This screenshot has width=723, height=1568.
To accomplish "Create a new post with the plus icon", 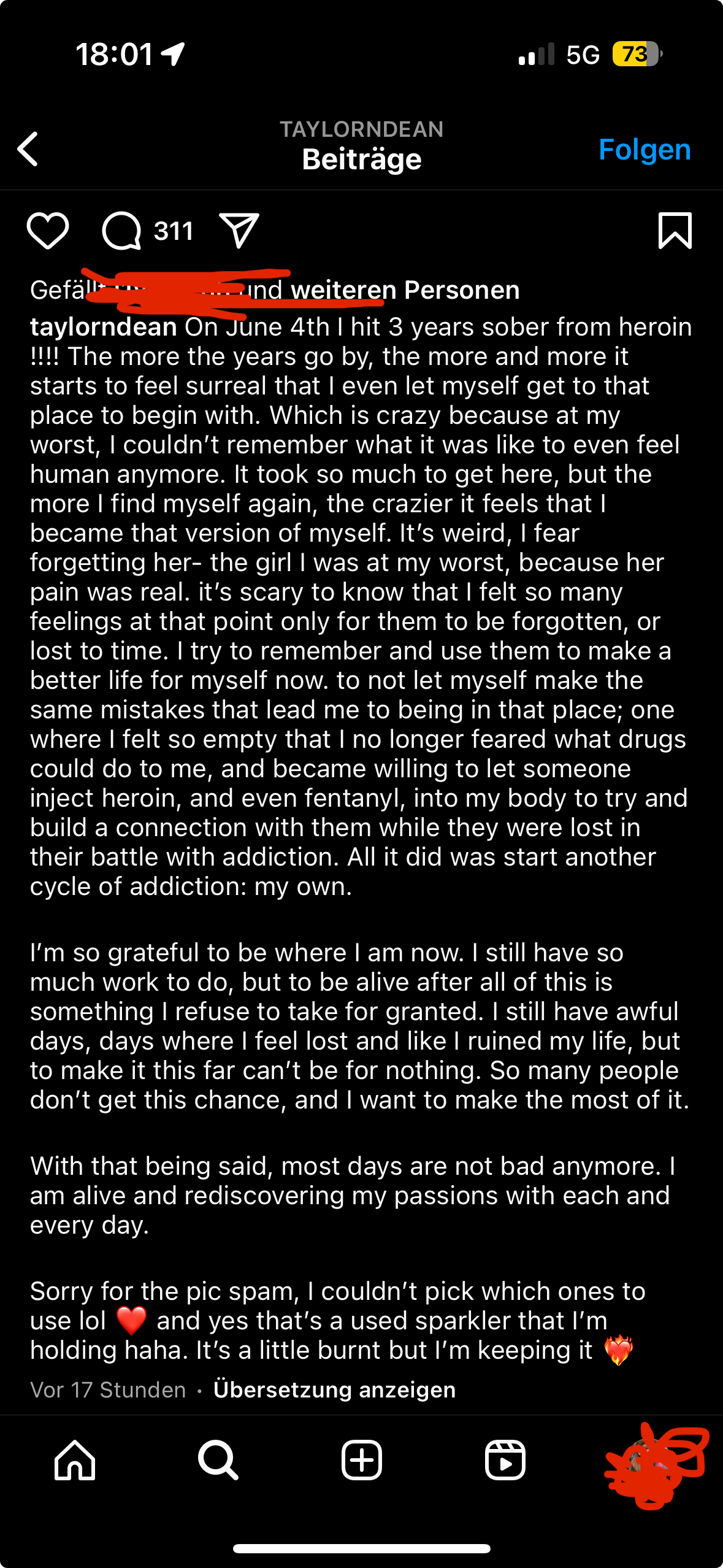I will pyautogui.click(x=362, y=1460).
